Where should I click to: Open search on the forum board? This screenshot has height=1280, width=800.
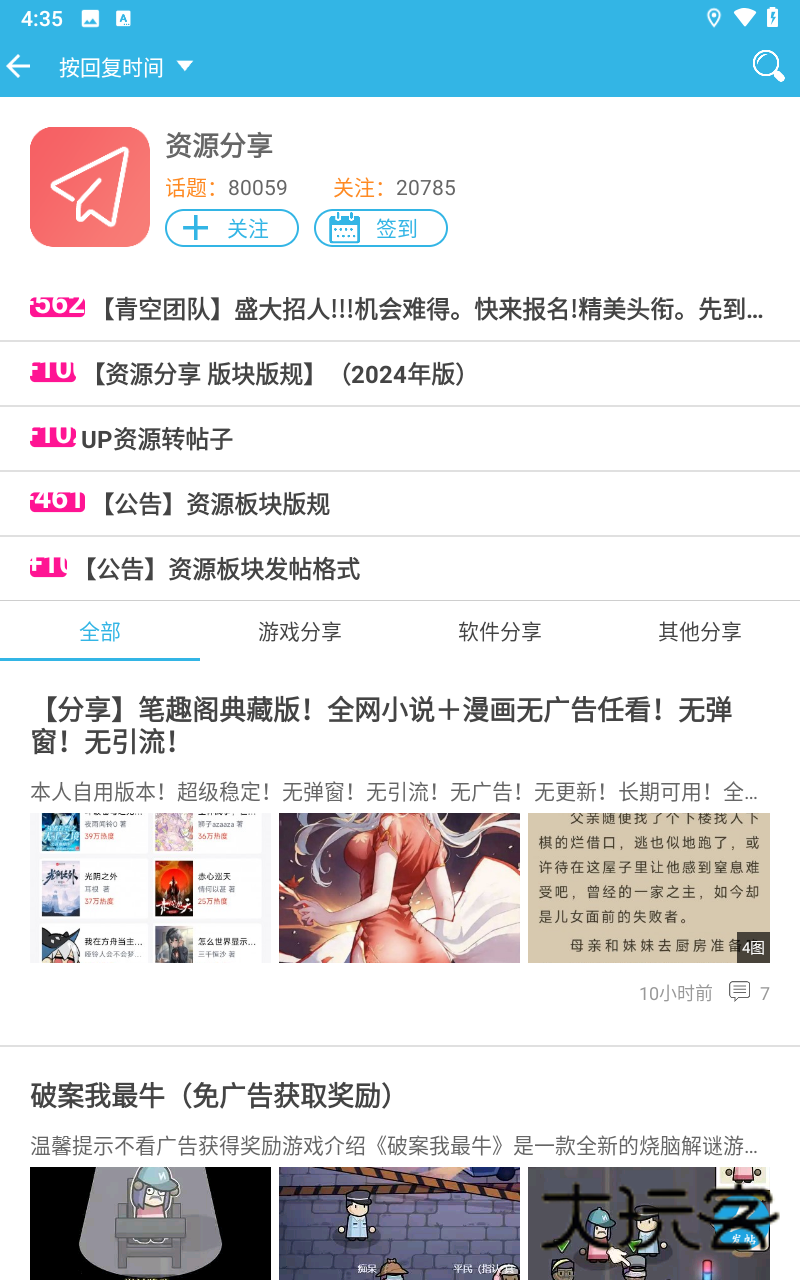(x=768, y=66)
